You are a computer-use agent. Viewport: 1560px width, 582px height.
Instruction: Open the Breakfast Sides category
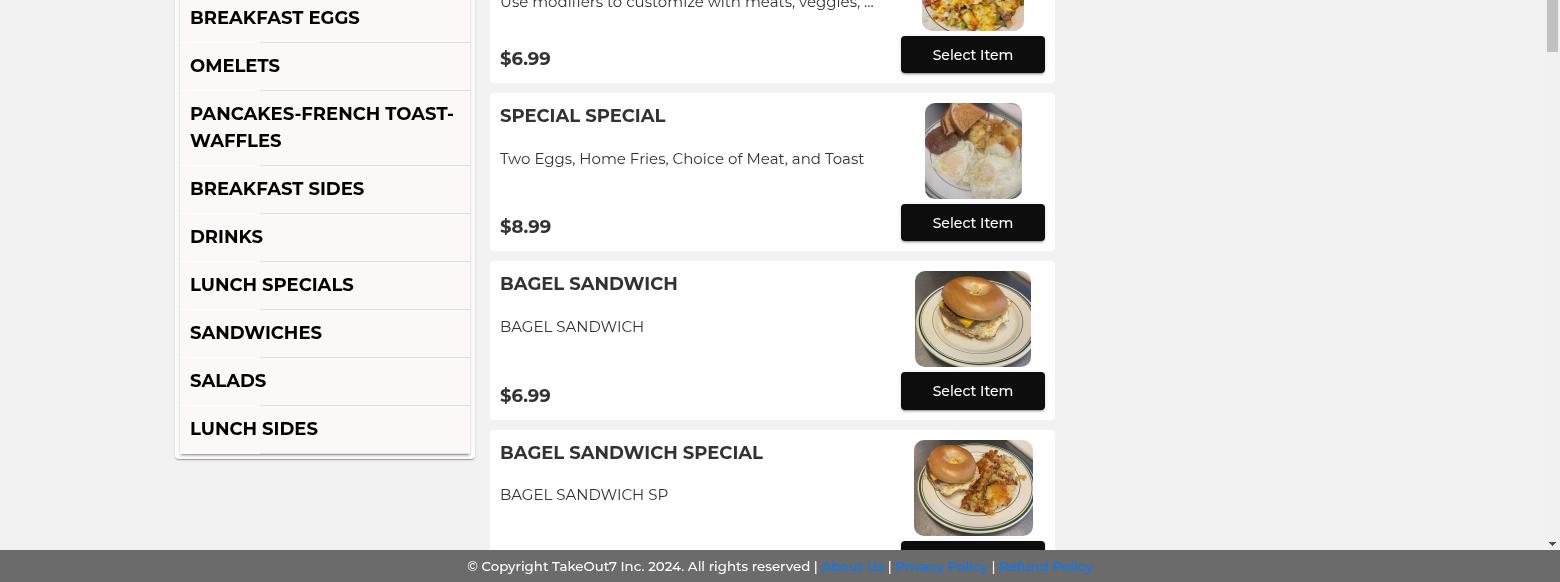point(277,189)
